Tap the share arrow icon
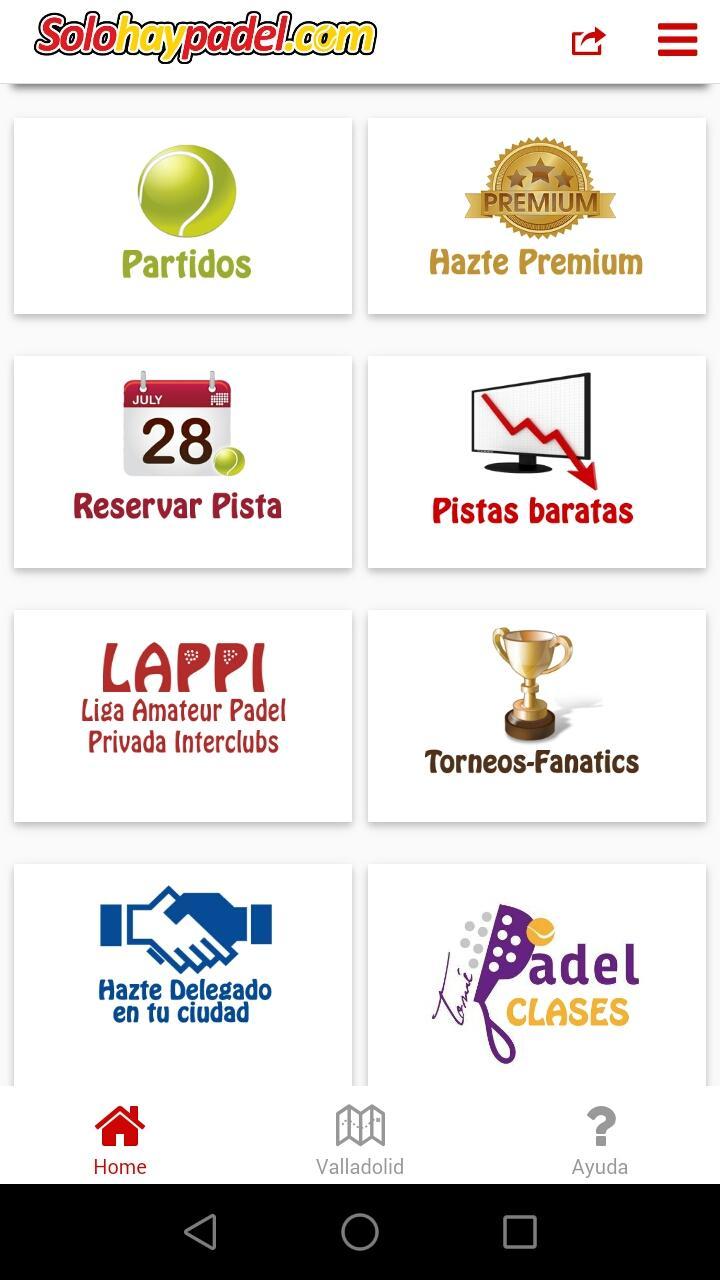Viewport: 720px width, 1280px height. click(x=587, y=40)
